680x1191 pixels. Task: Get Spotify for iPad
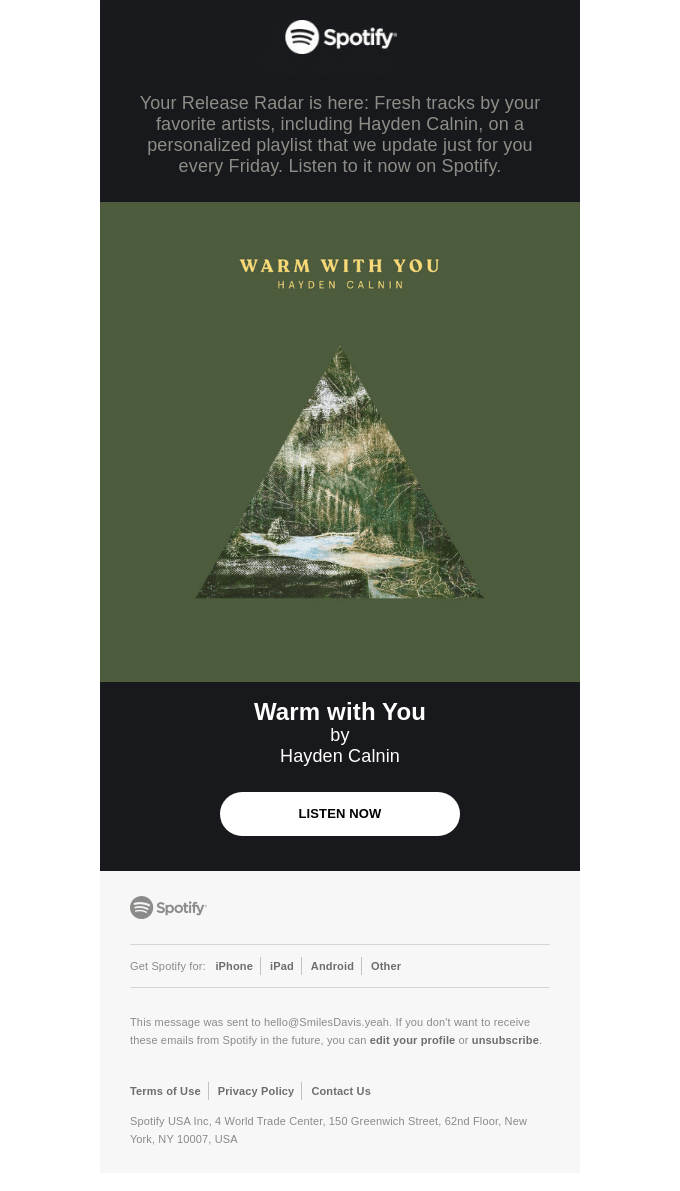pos(282,966)
